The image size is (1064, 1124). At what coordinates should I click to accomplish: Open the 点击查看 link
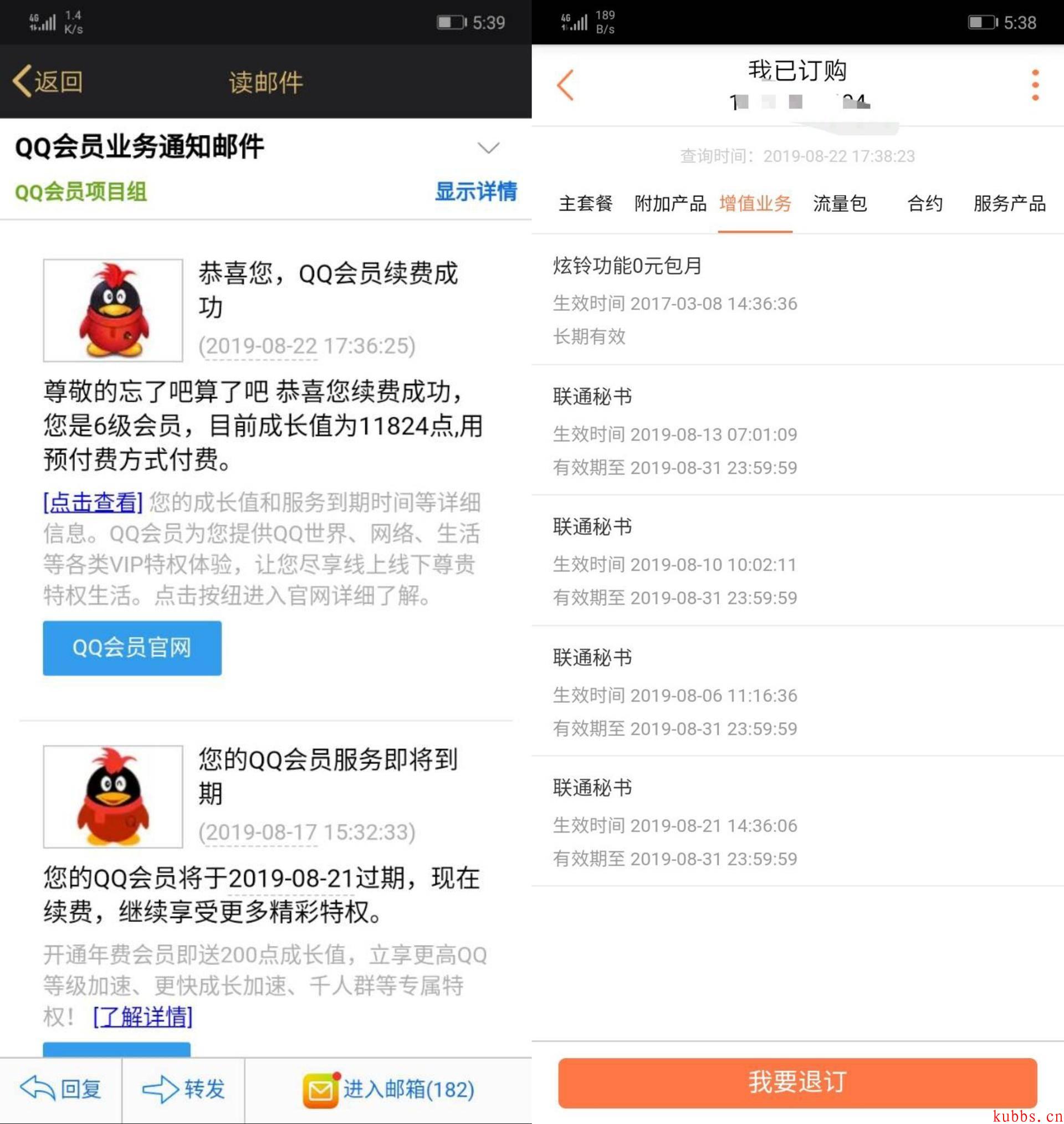pos(93,503)
